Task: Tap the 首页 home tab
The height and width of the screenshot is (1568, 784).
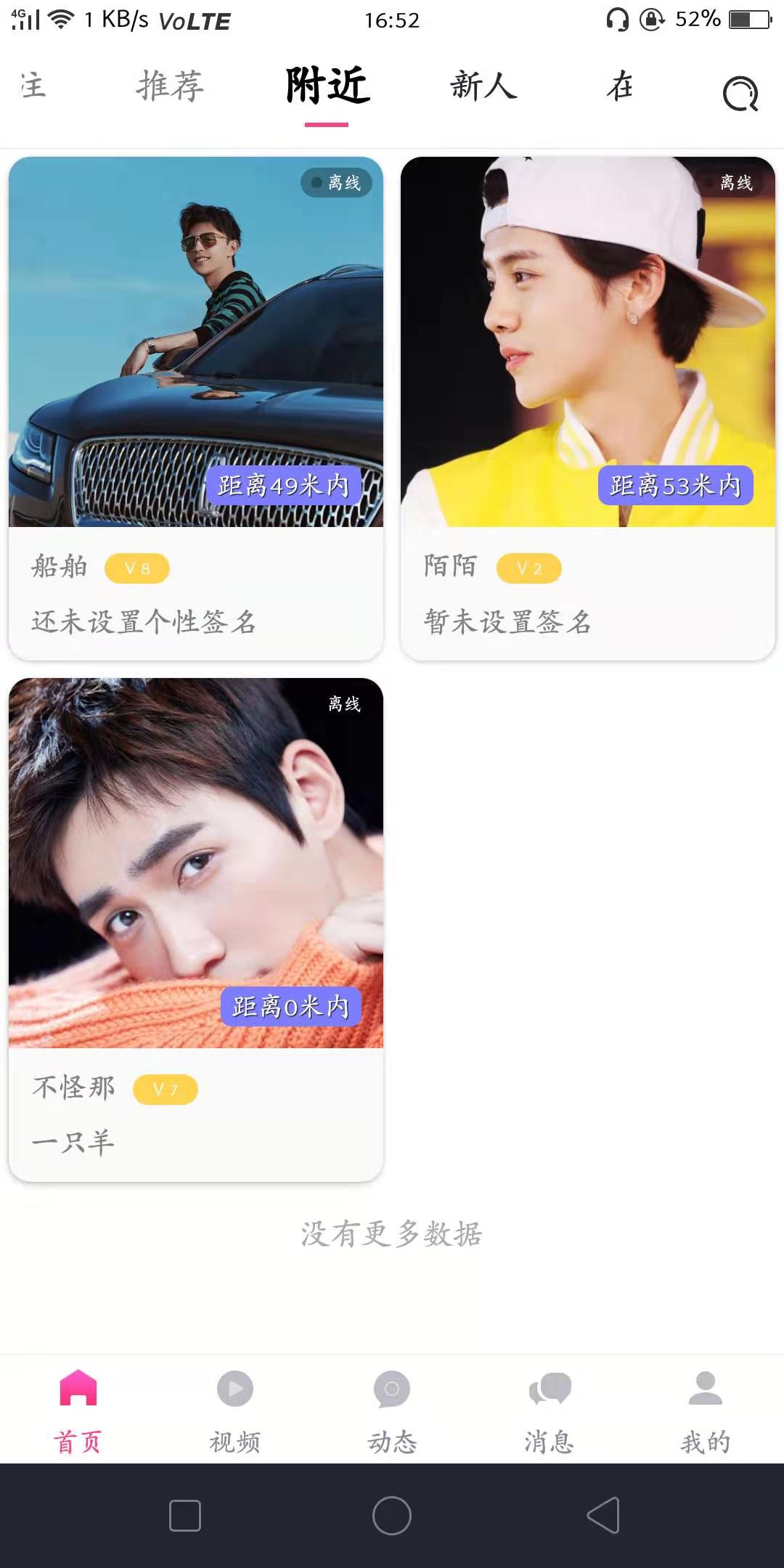Action: click(x=78, y=1411)
